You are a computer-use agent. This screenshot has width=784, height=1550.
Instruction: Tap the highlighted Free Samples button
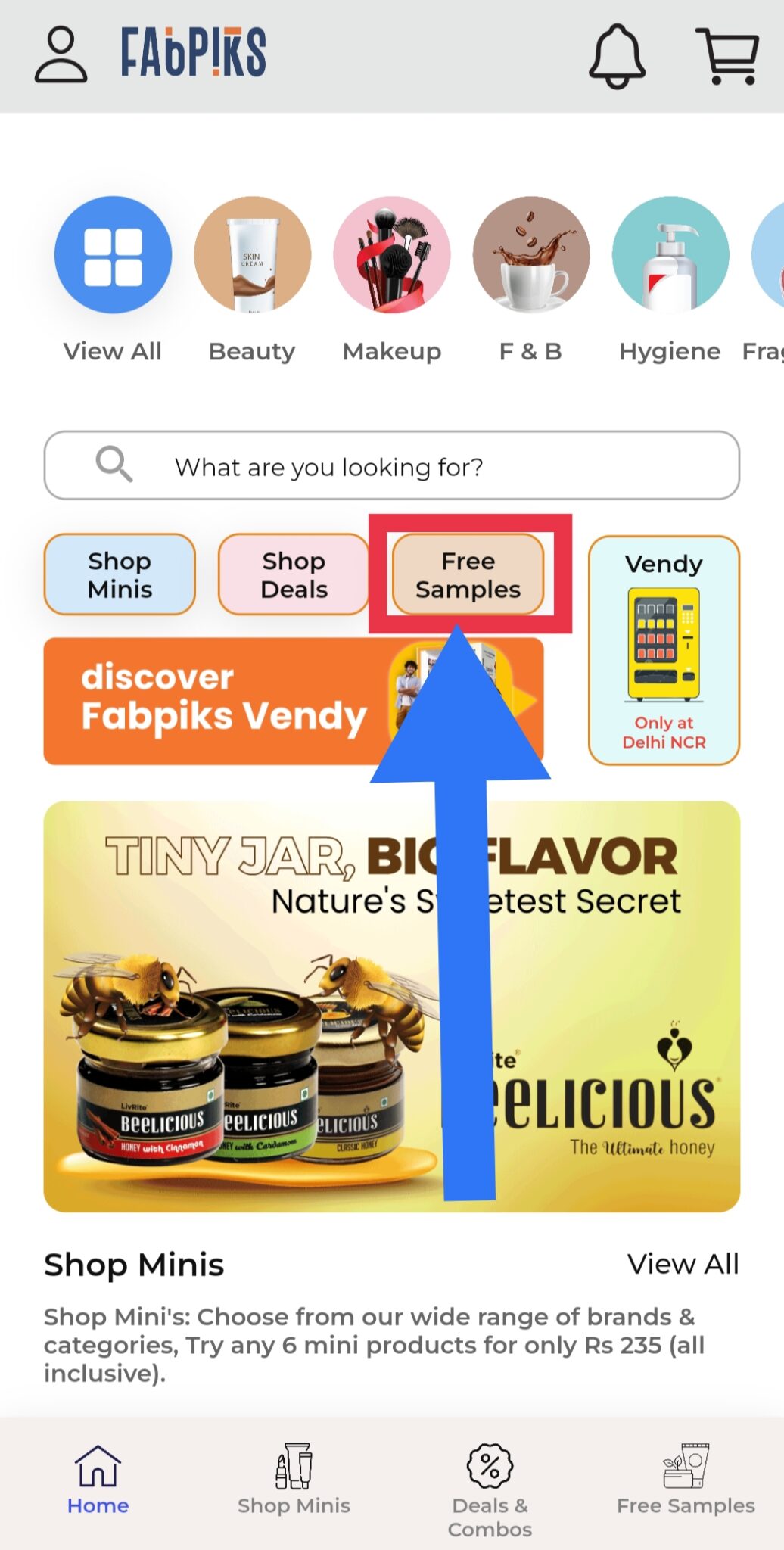(468, 574)
